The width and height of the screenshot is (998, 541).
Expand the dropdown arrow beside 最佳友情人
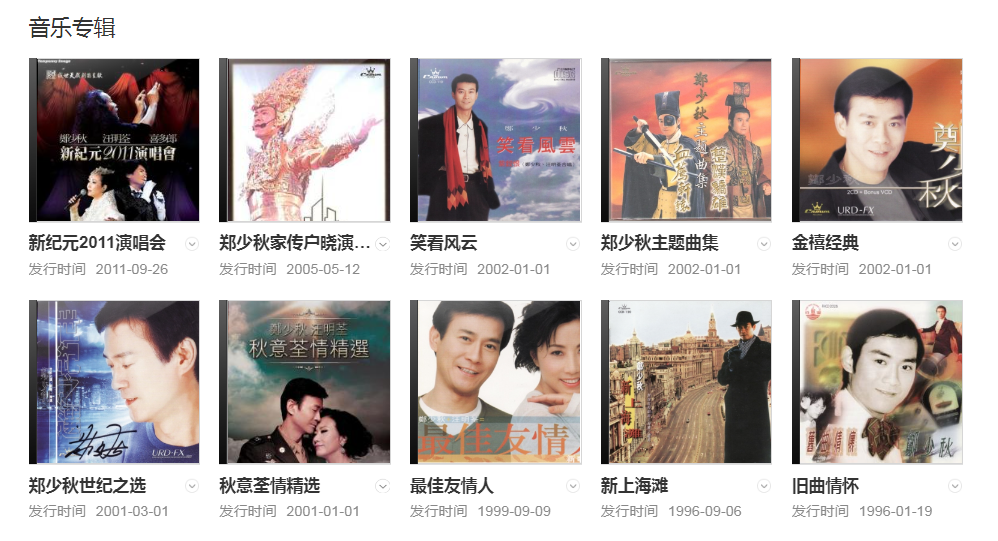[573, 486]
